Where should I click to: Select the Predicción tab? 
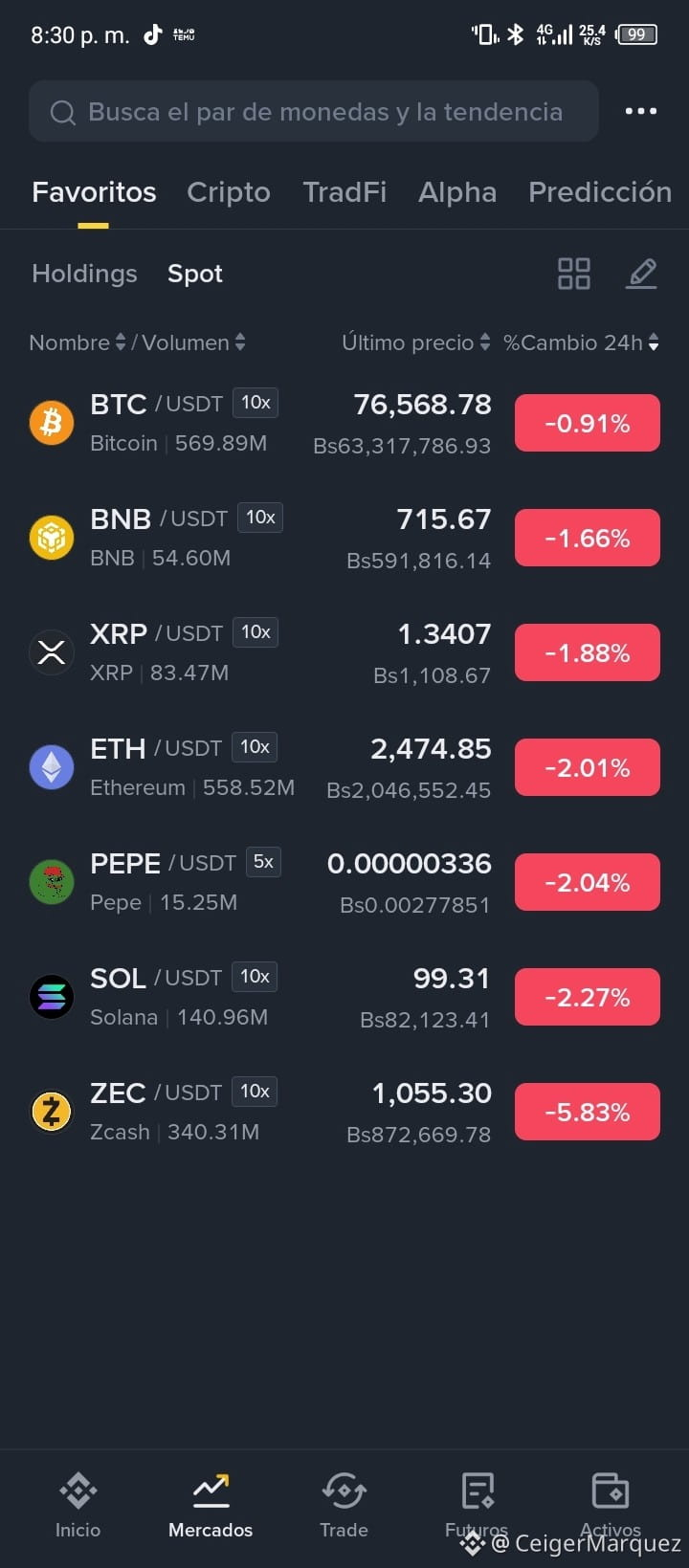pos(600,192)
